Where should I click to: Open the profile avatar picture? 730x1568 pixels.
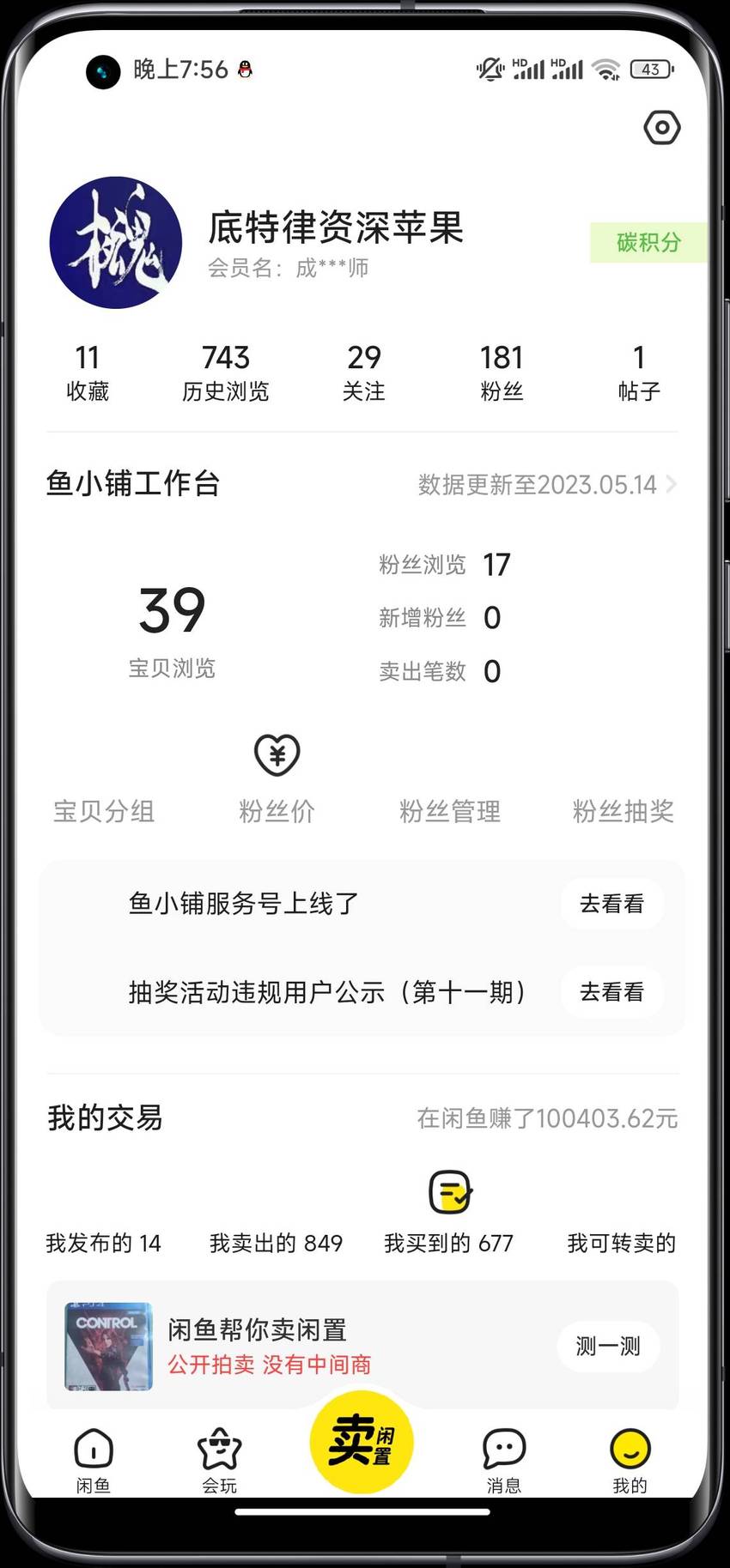point(116,243)
